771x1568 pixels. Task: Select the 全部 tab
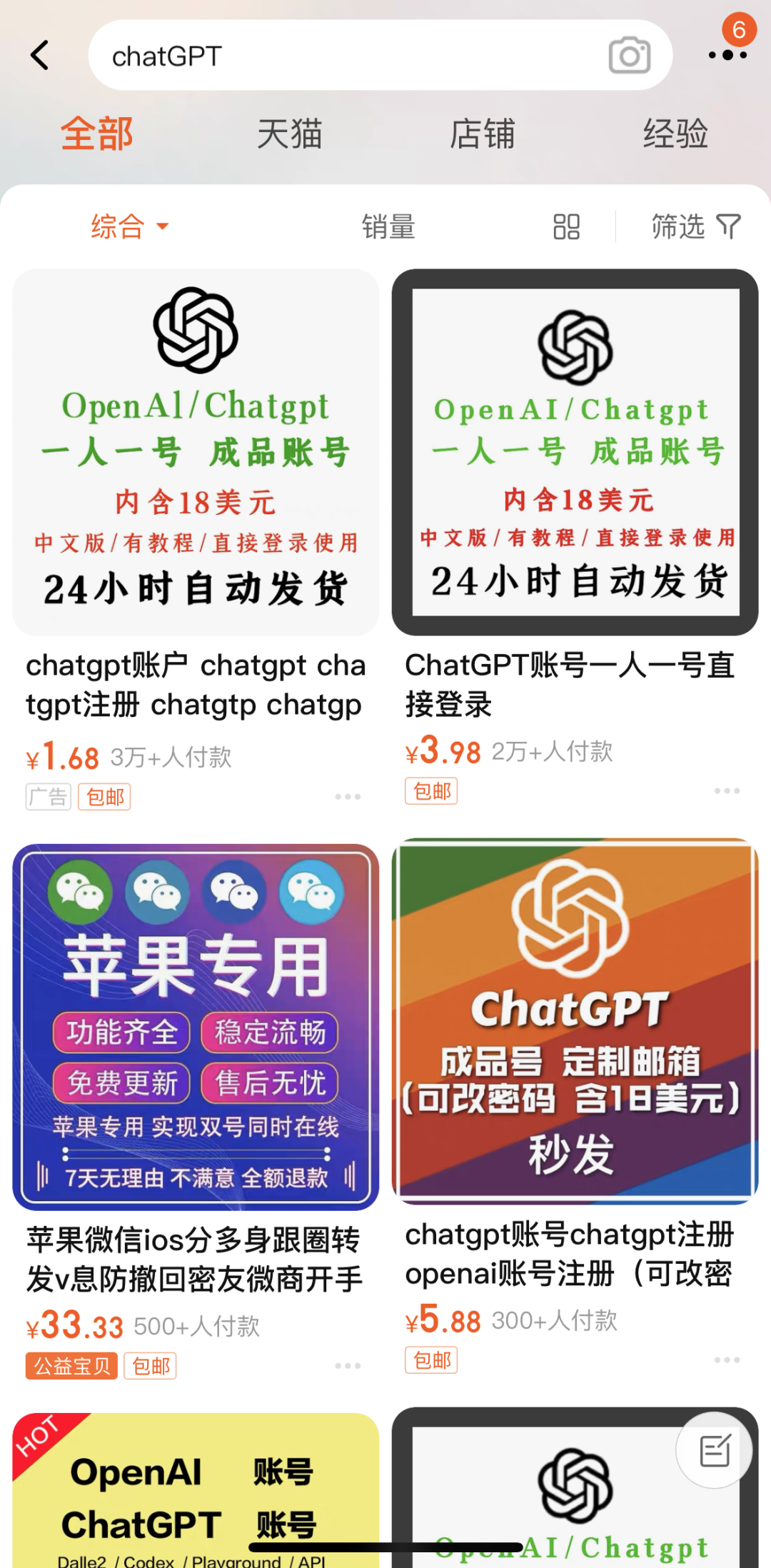[97, 134]
